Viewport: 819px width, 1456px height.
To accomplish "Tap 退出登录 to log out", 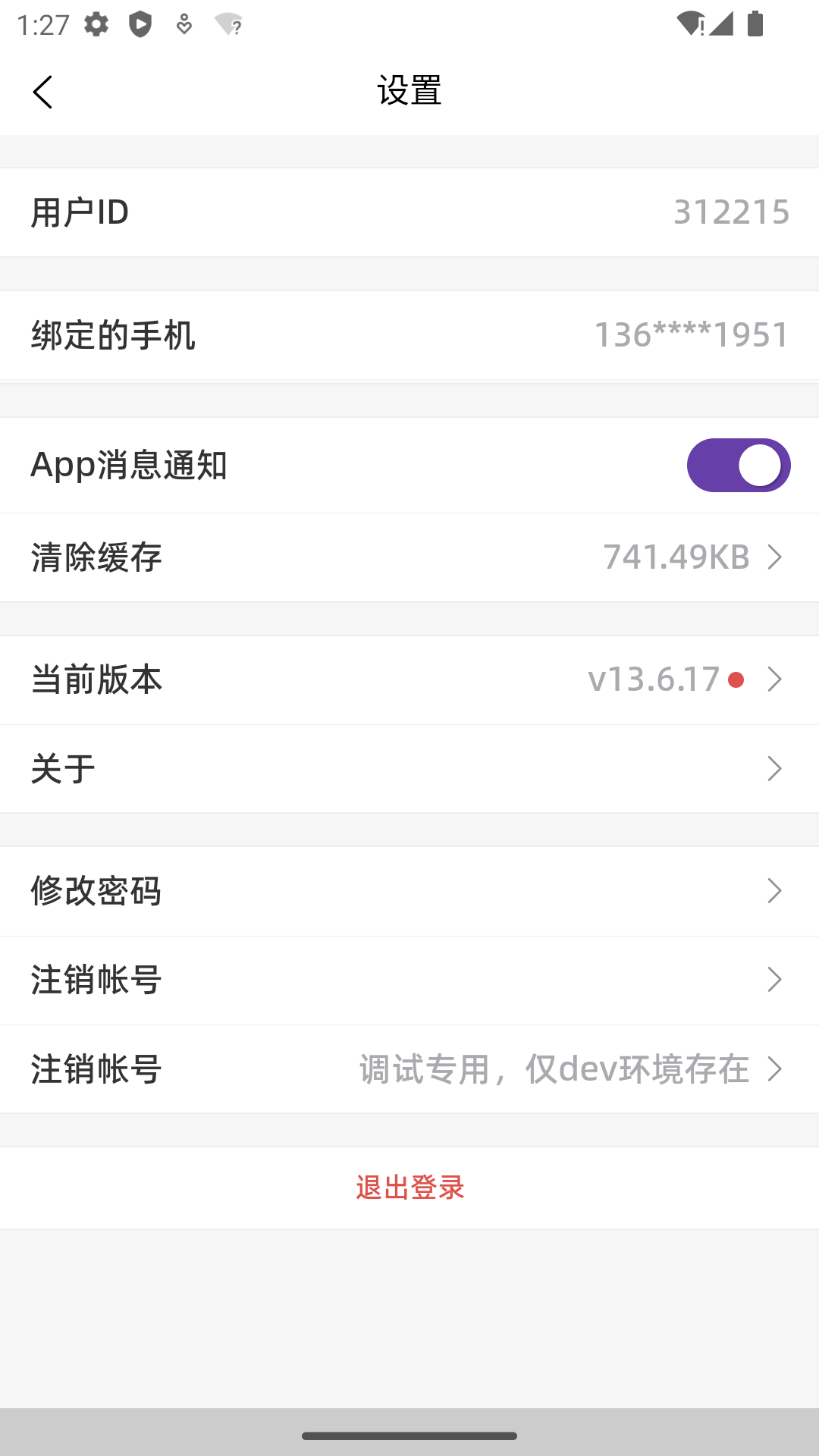I will [x=409, y=1188].
